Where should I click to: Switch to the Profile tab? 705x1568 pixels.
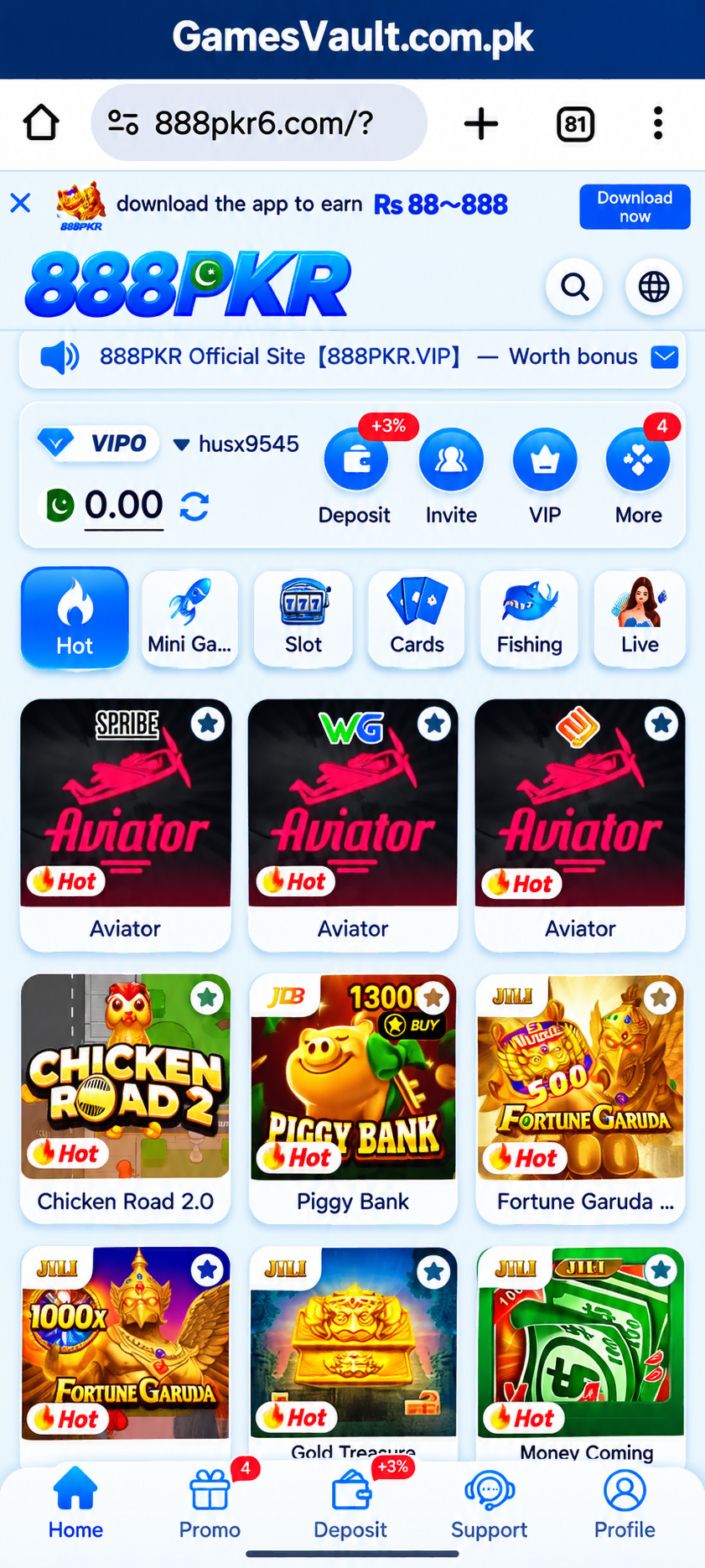[625, 1506]
